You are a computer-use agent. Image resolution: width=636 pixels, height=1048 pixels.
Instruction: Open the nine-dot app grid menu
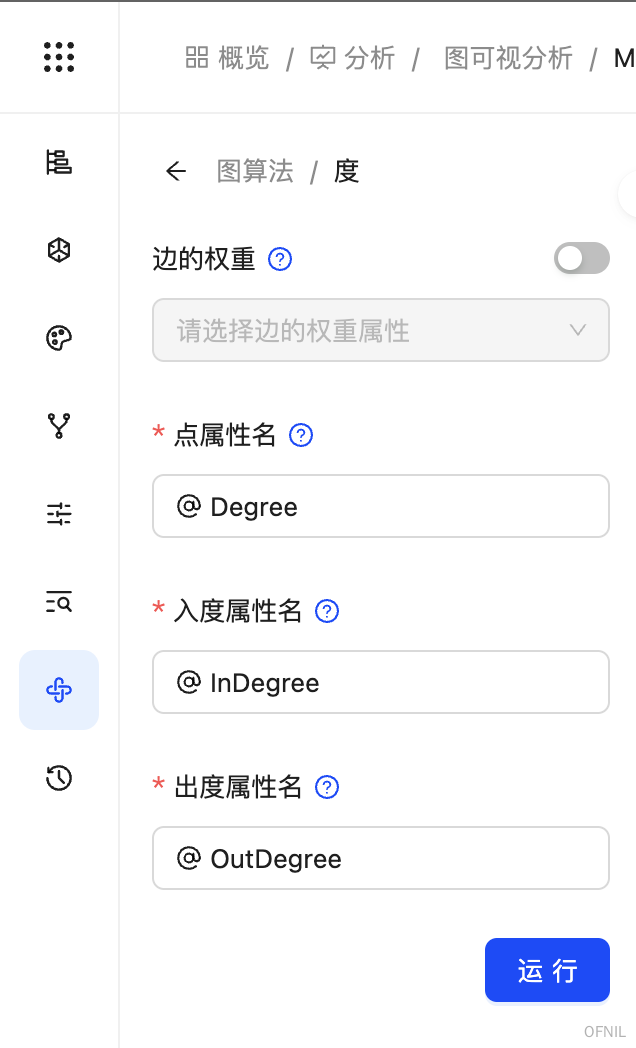click(59, 57)
